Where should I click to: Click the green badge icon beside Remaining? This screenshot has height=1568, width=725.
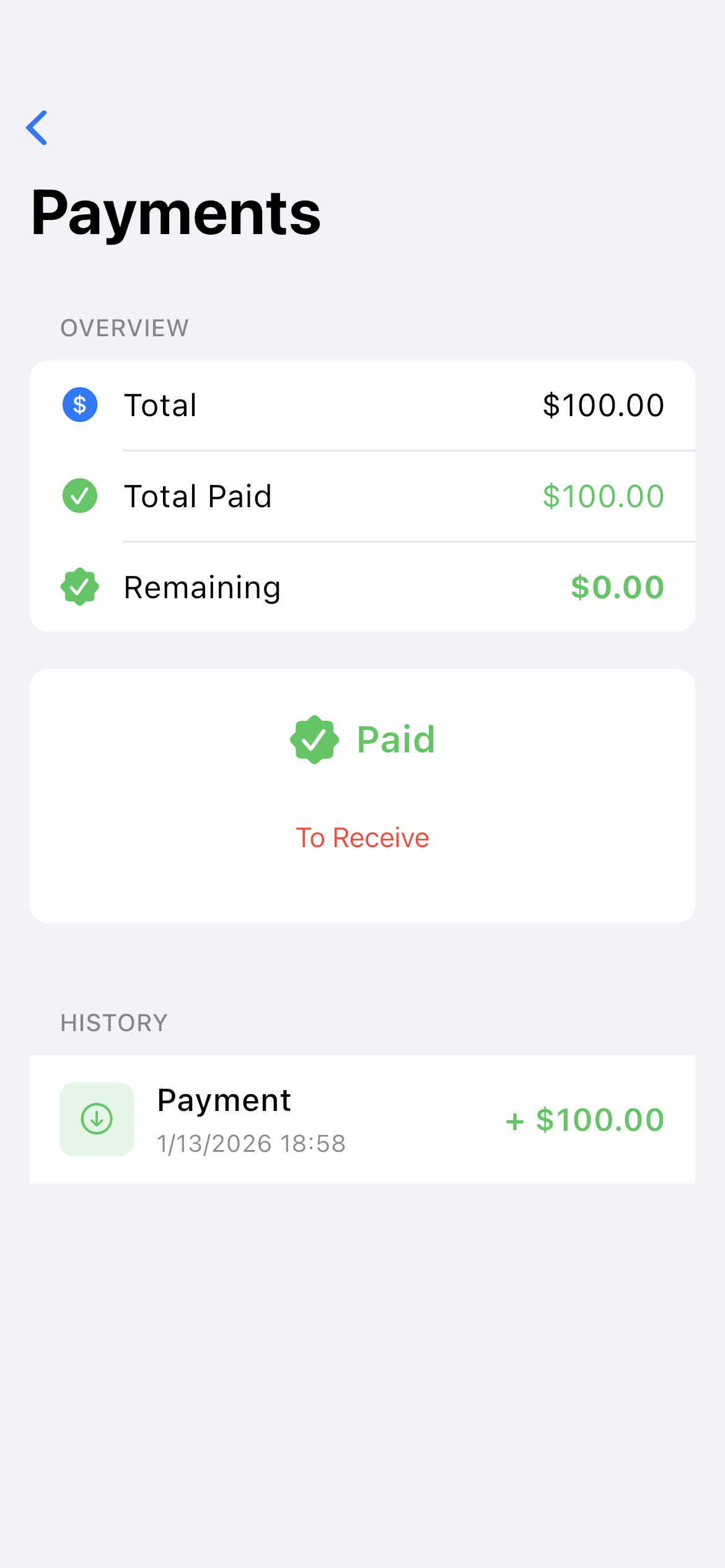coord(79,586)
